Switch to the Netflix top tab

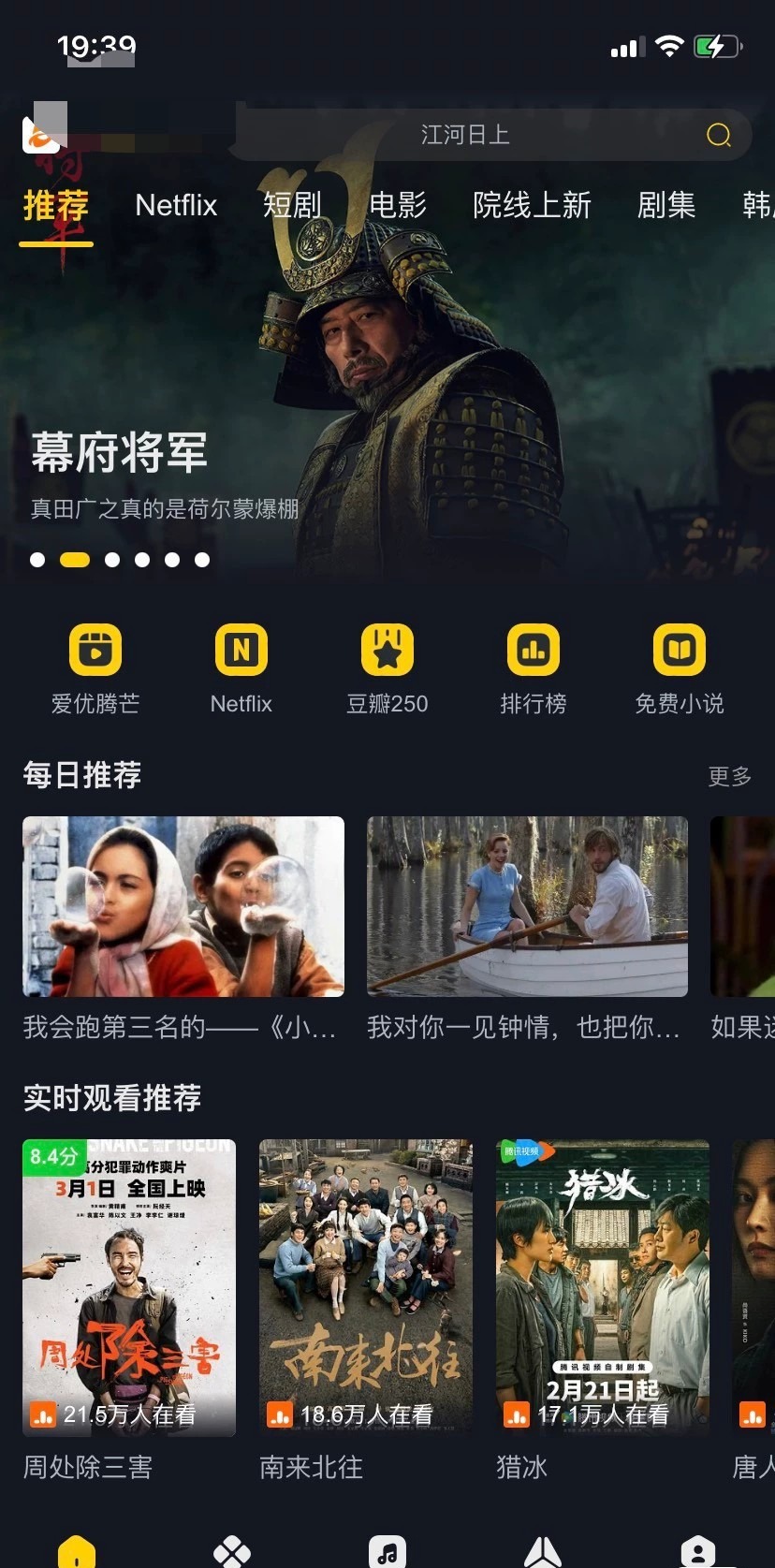(176, 205)
